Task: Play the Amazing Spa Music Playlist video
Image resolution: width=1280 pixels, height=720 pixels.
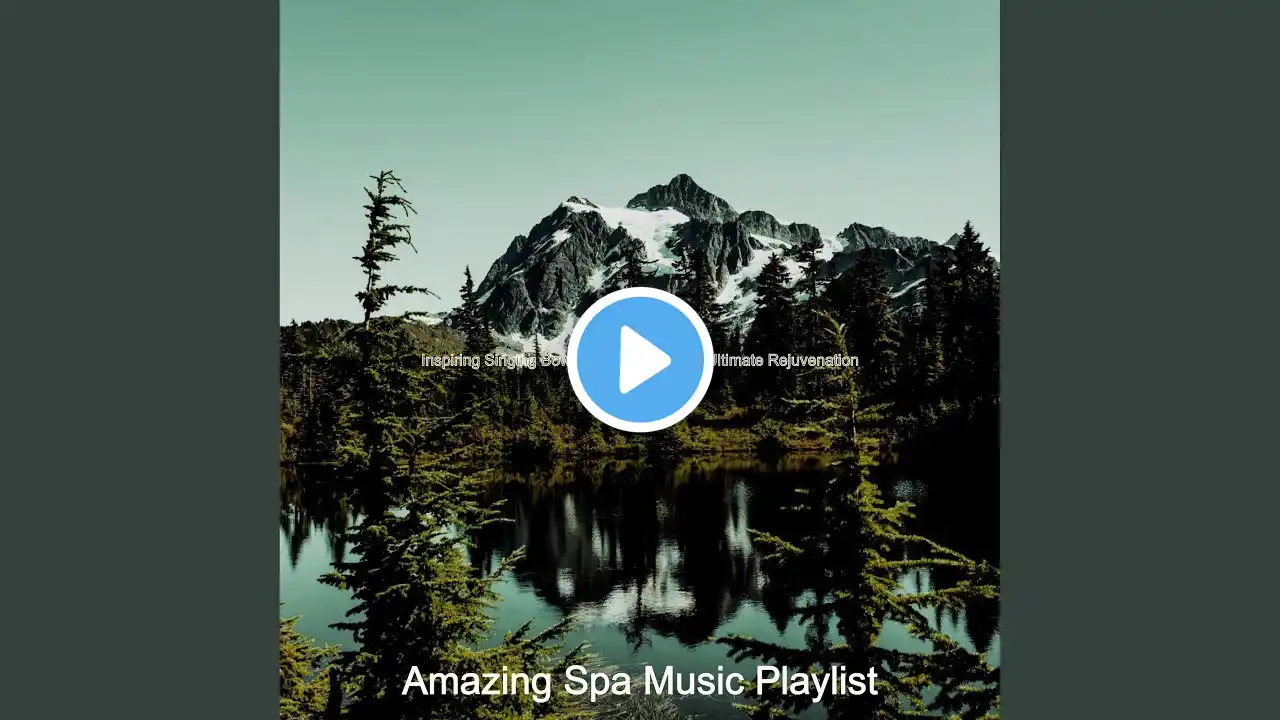Action: coord(640,360)
